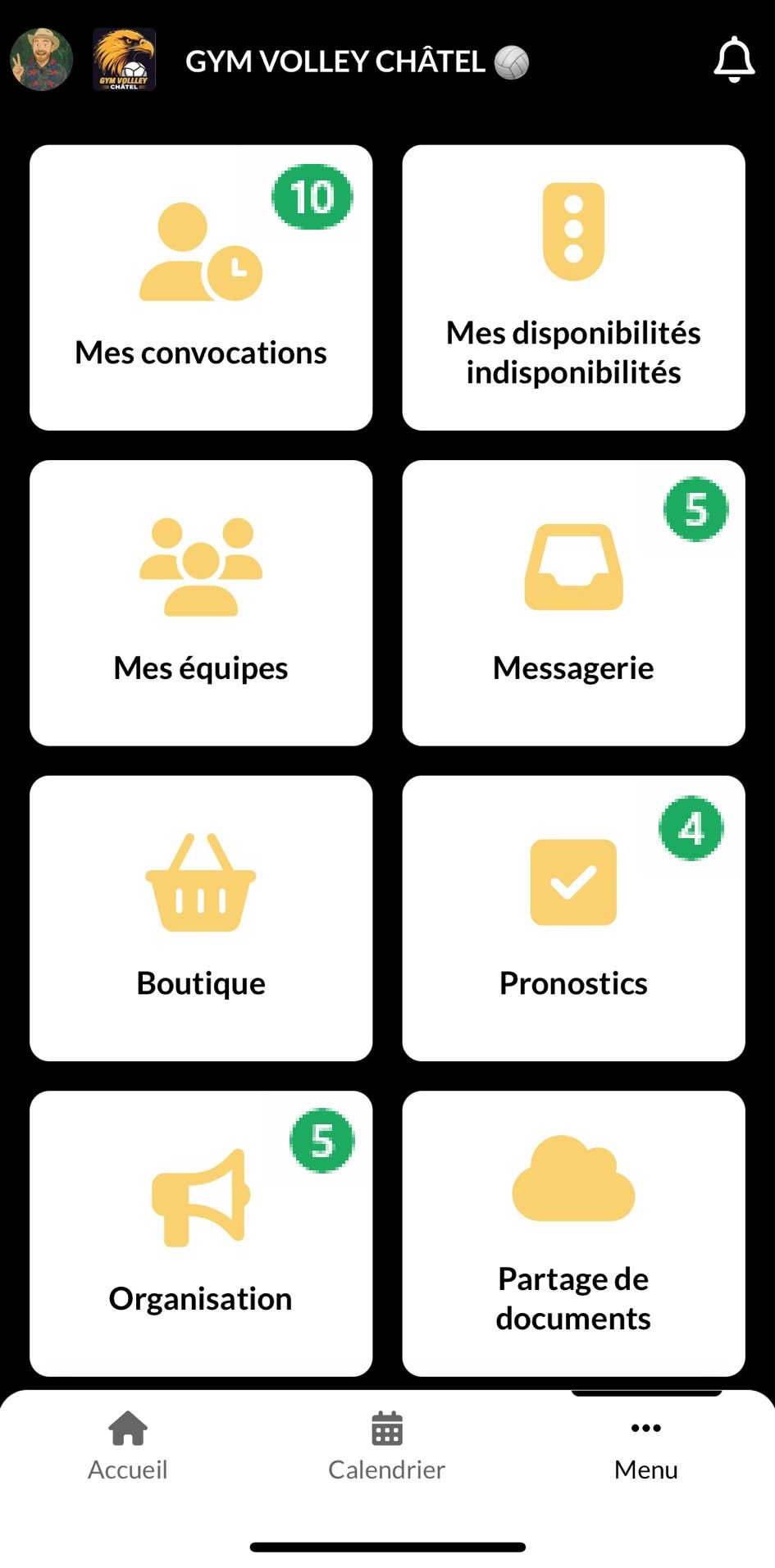The height and width of the screenshot is (1568, 775).
Task: Tap the user profile avatar
Action: pos(41,60)
